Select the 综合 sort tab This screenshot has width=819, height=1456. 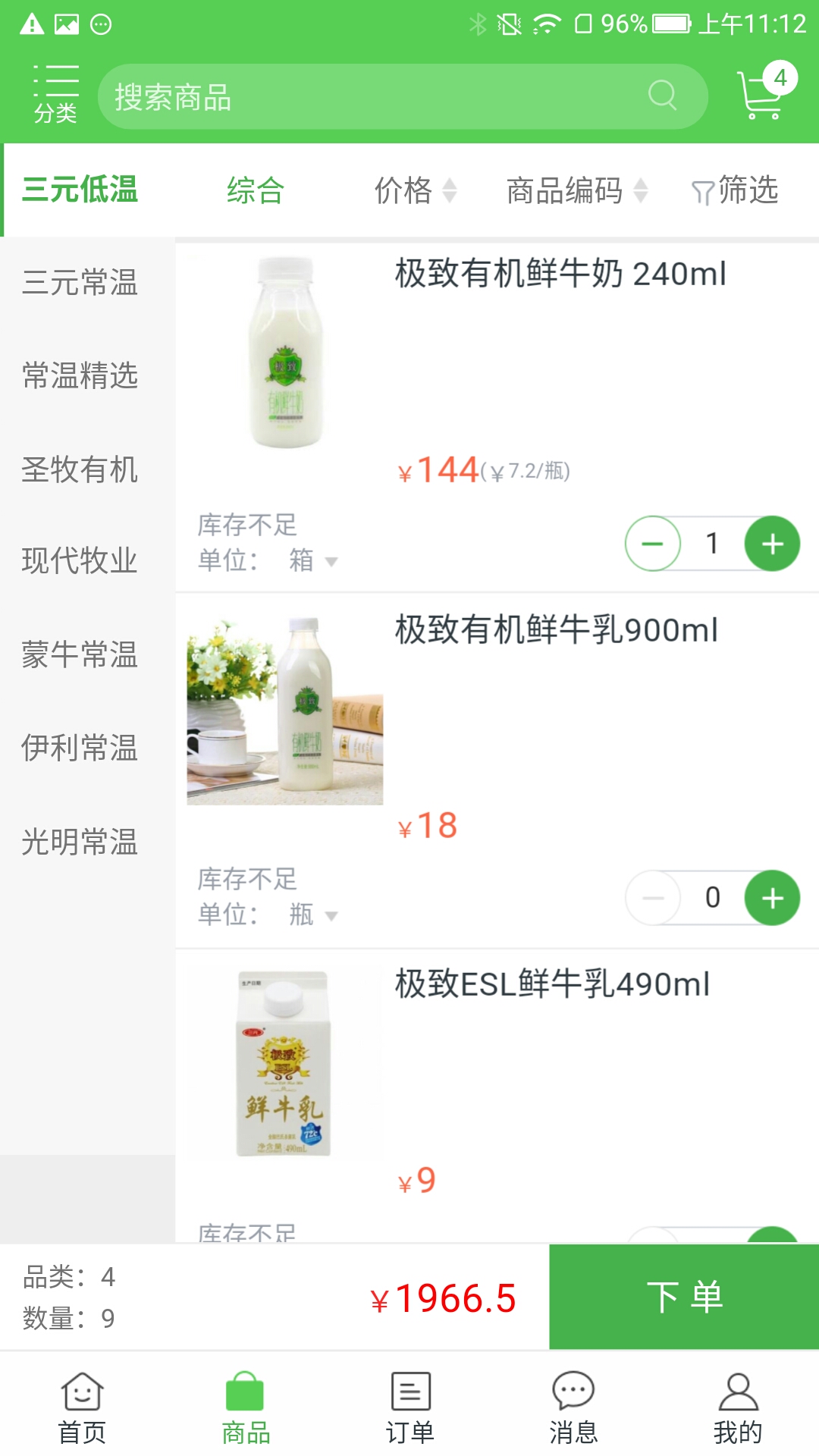(253, 191)
